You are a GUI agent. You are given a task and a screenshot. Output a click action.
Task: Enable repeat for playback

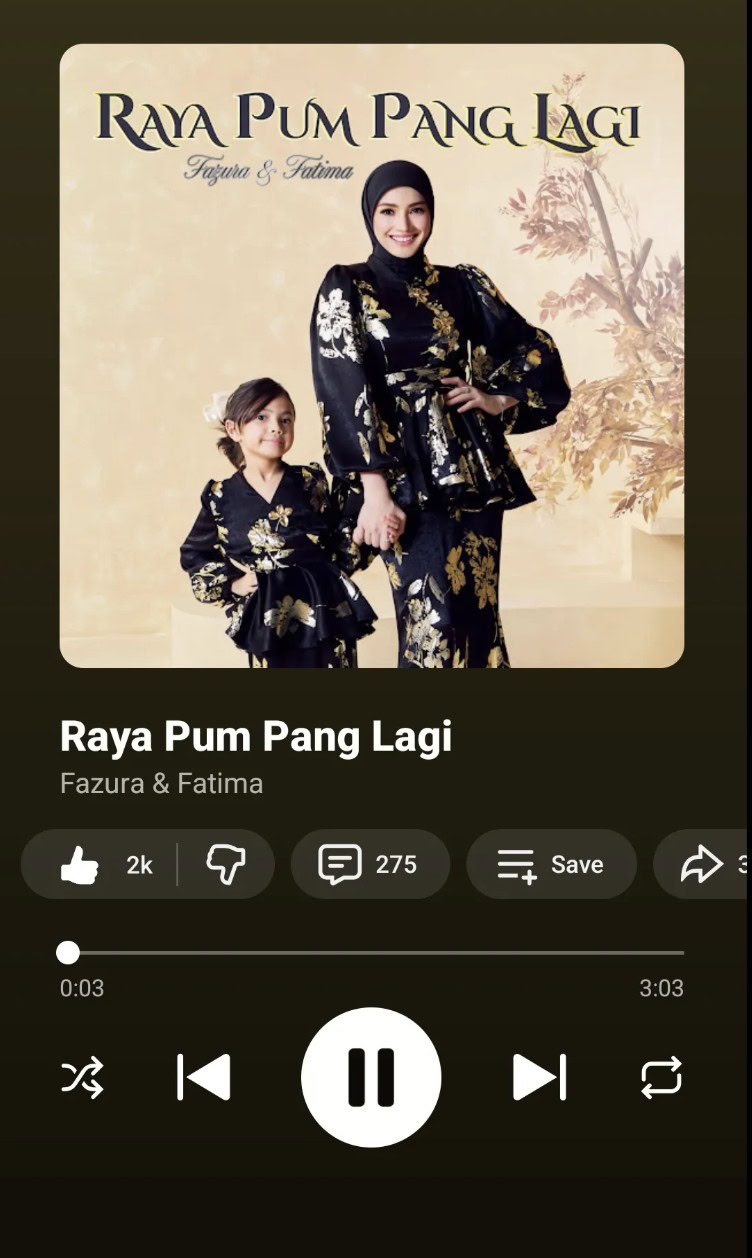pyautogui.click(x=661, y=1077)
